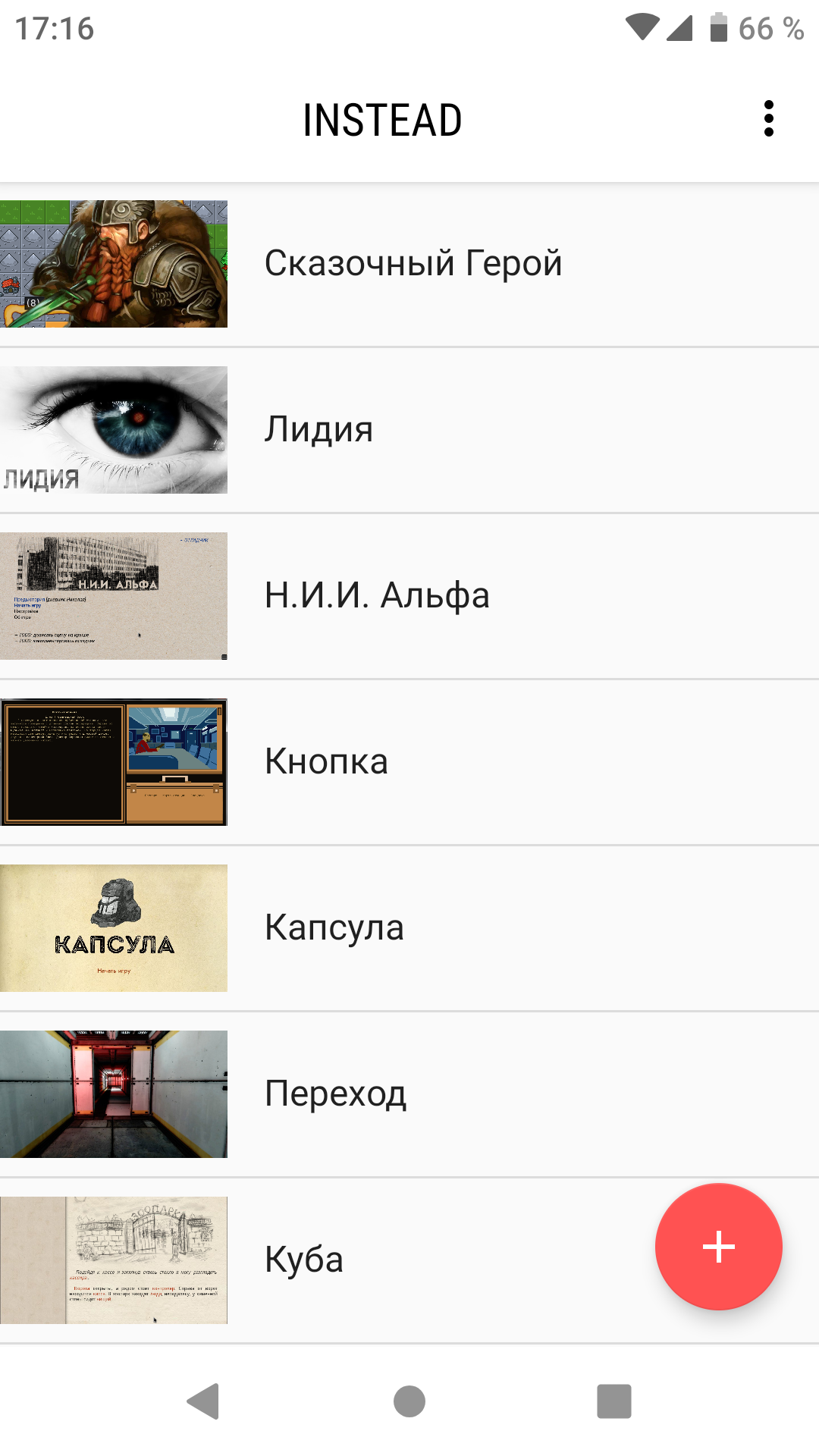Launch Н.И.И. Альфа from the list
Screen dimensions: 819x1456
(377, 596)
